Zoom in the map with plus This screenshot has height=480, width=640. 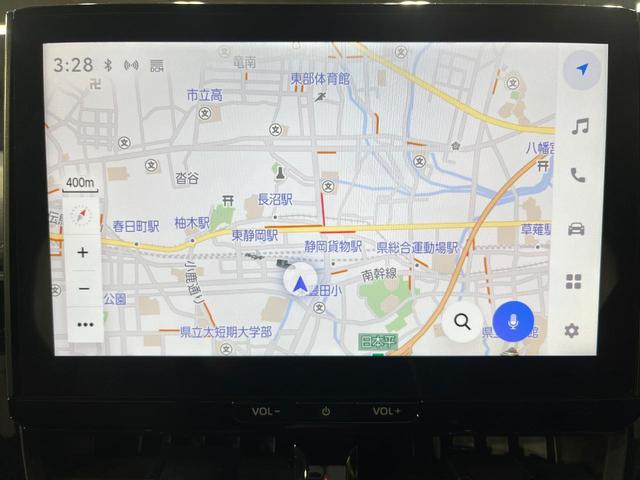(83, 253)
